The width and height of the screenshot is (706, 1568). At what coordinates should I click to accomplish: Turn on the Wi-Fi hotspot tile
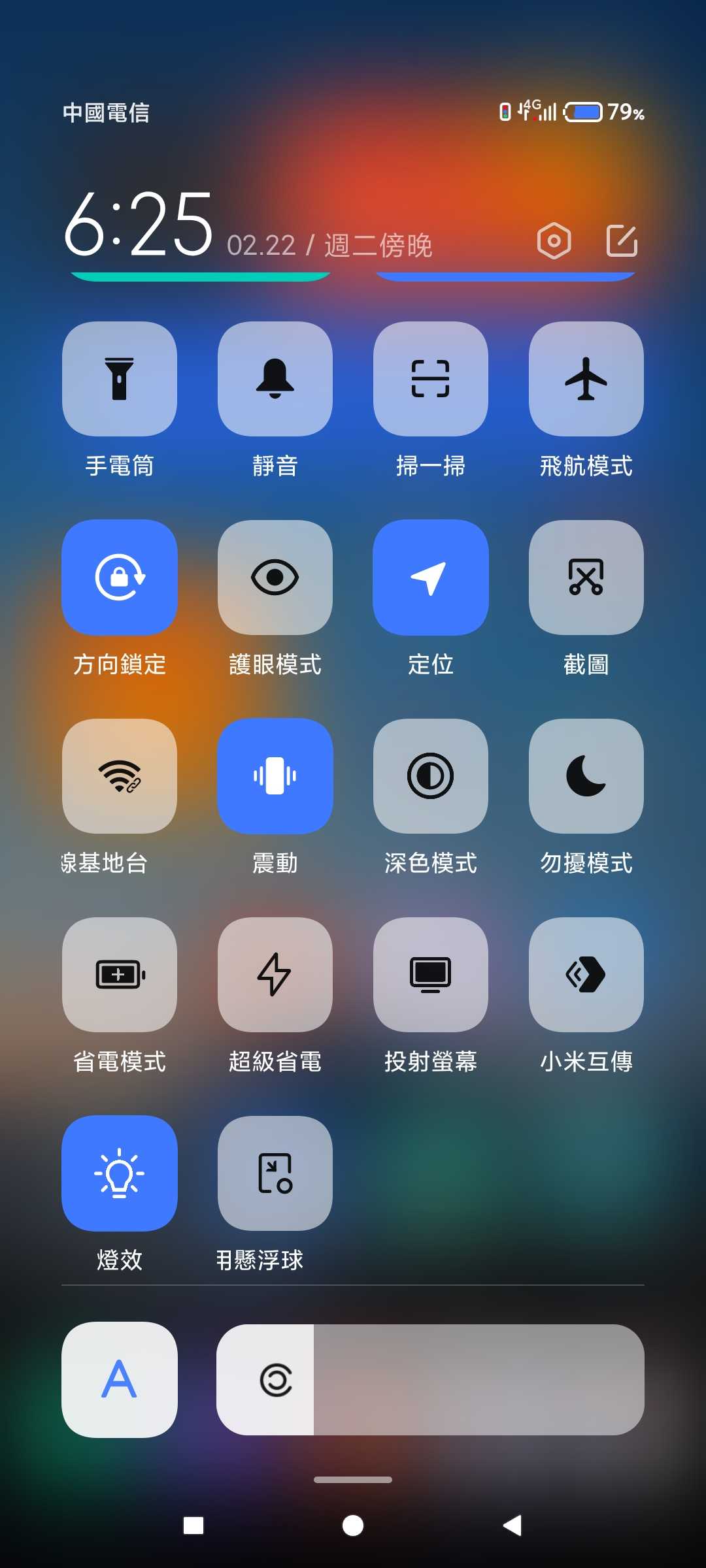click(120, 776)
